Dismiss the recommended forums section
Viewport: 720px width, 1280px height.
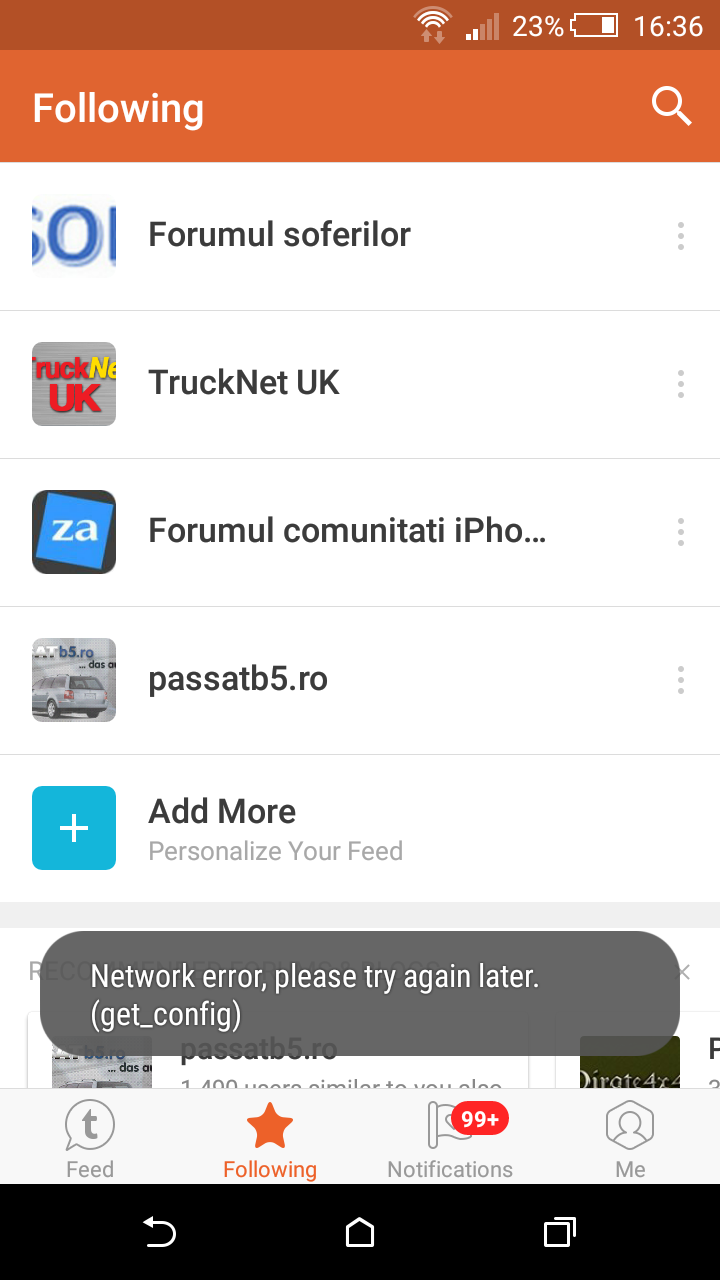click(684, 971)
